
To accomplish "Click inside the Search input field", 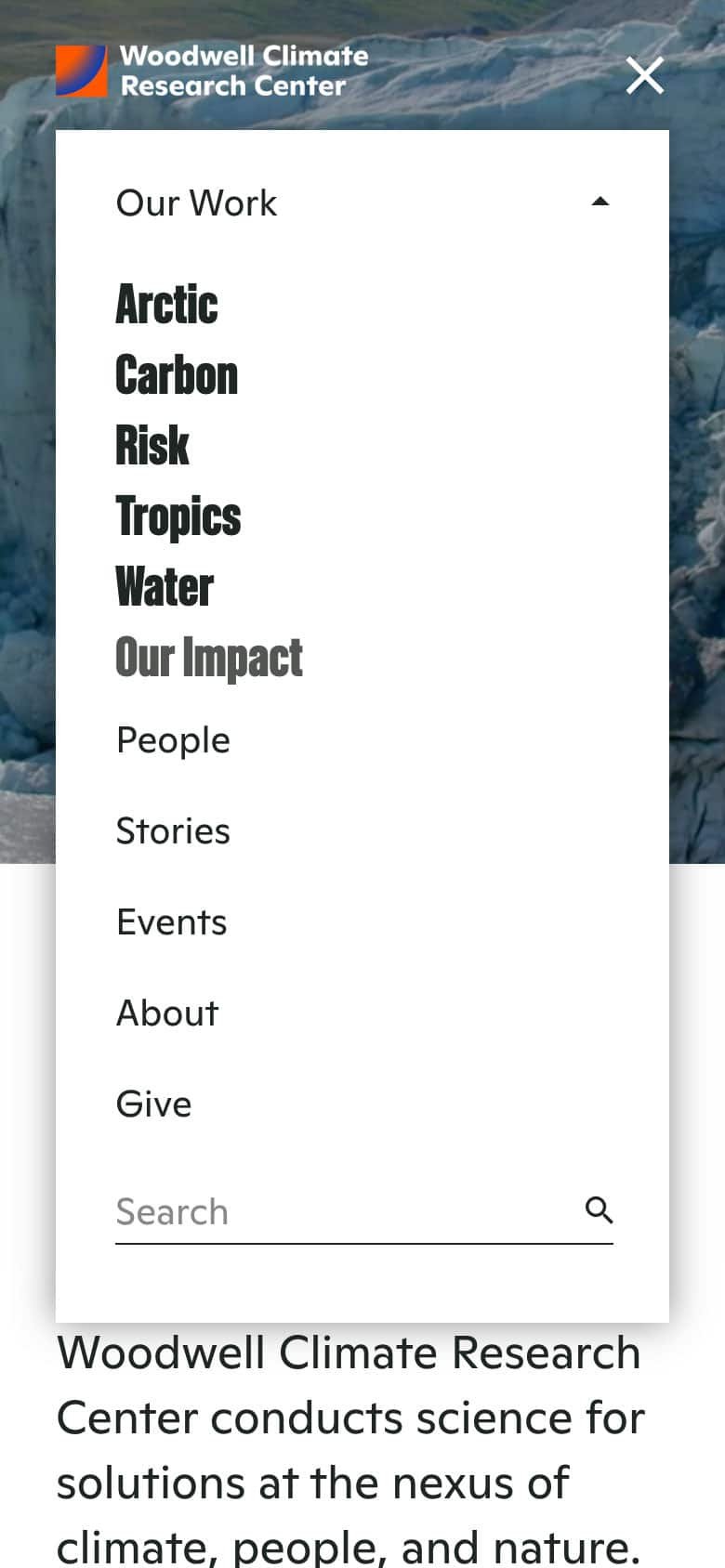I will tap(279, 1211).
